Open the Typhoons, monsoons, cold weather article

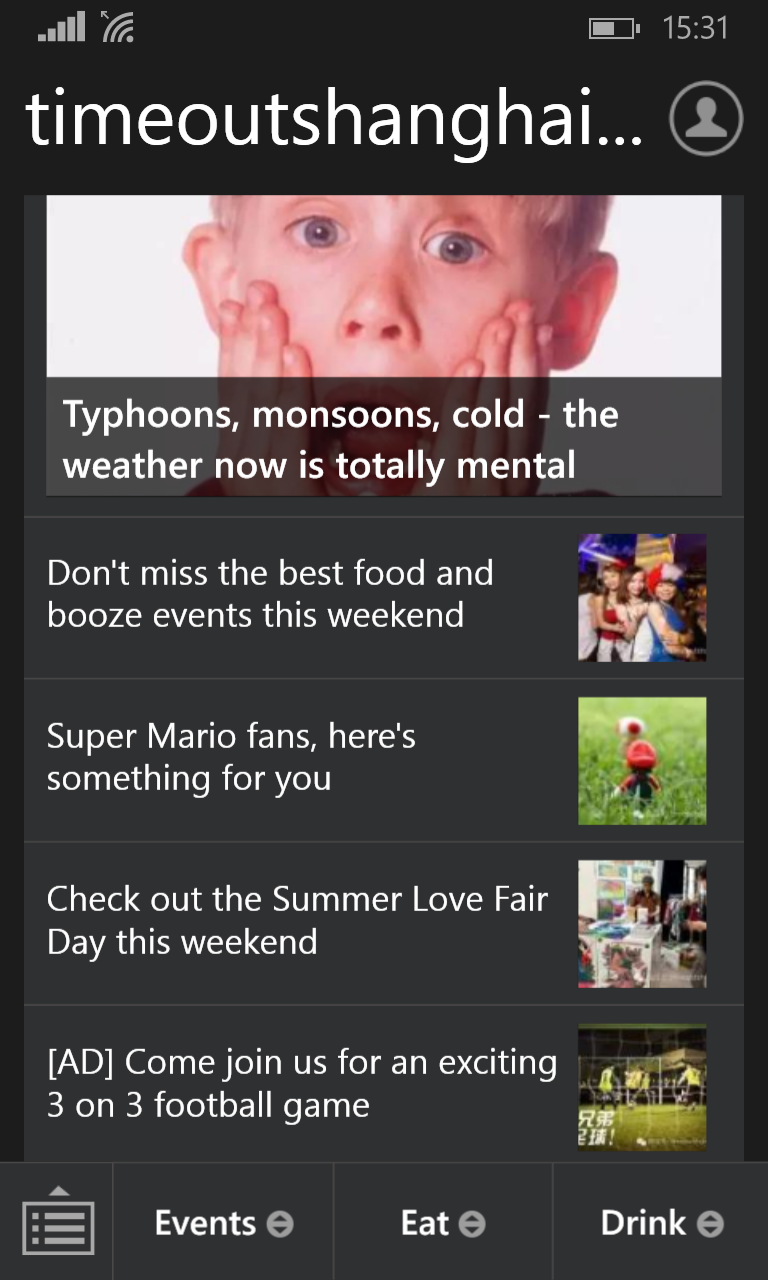point(383,345)
